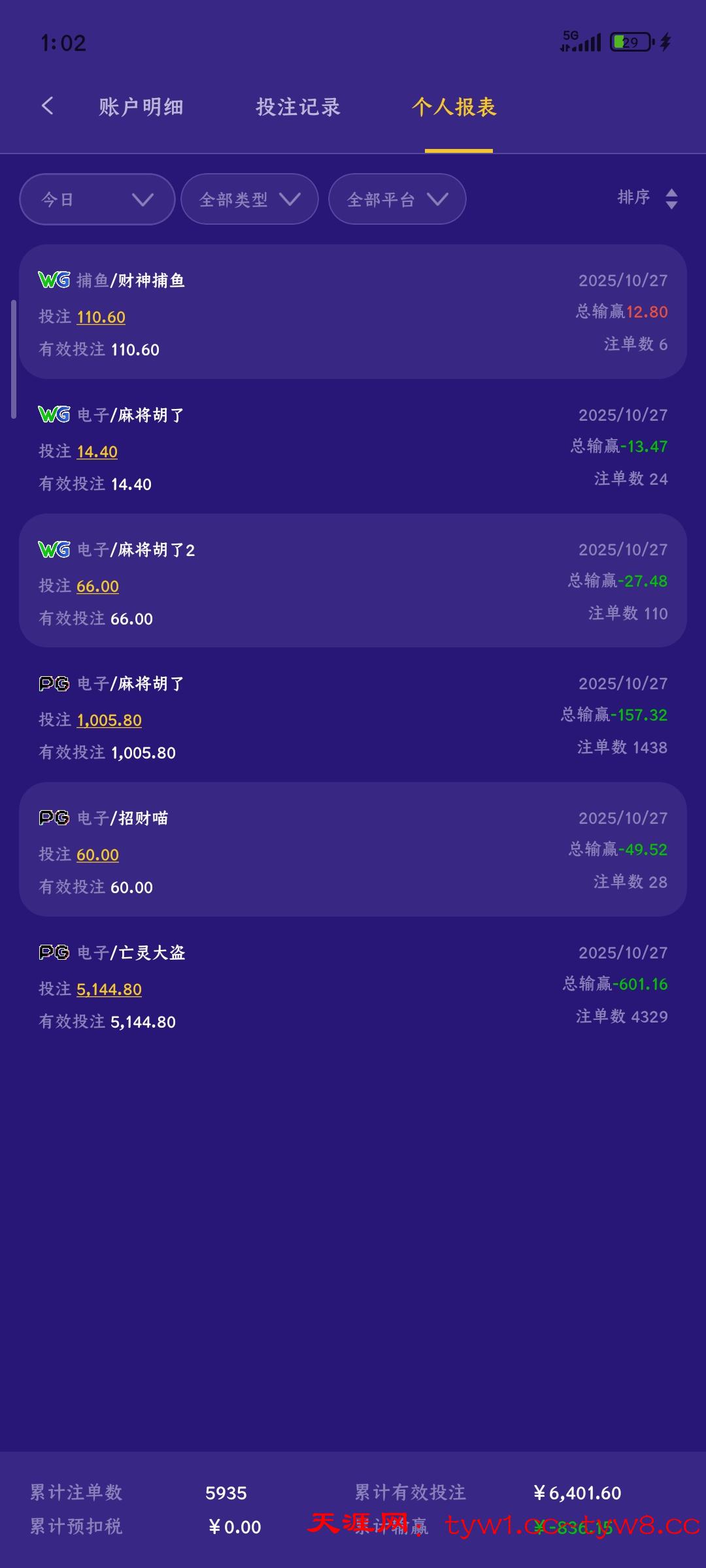Open the 全部类型 filter dropdown
Viewport: 706px width, 1568px height.
pyautogui.click(x=250, y=199)
